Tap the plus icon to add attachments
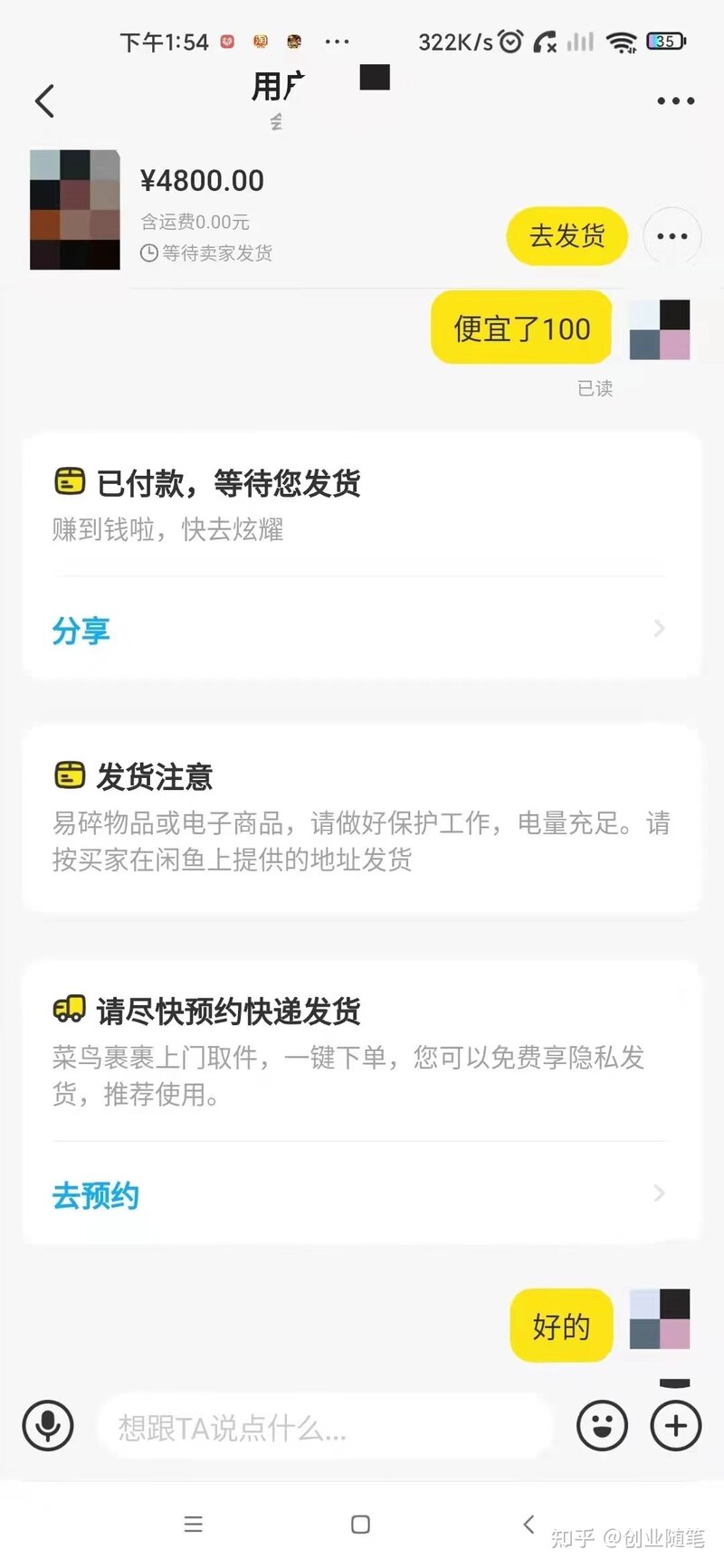The height and width of the screenshot is (1568, 724). (x=675, y=1426)
